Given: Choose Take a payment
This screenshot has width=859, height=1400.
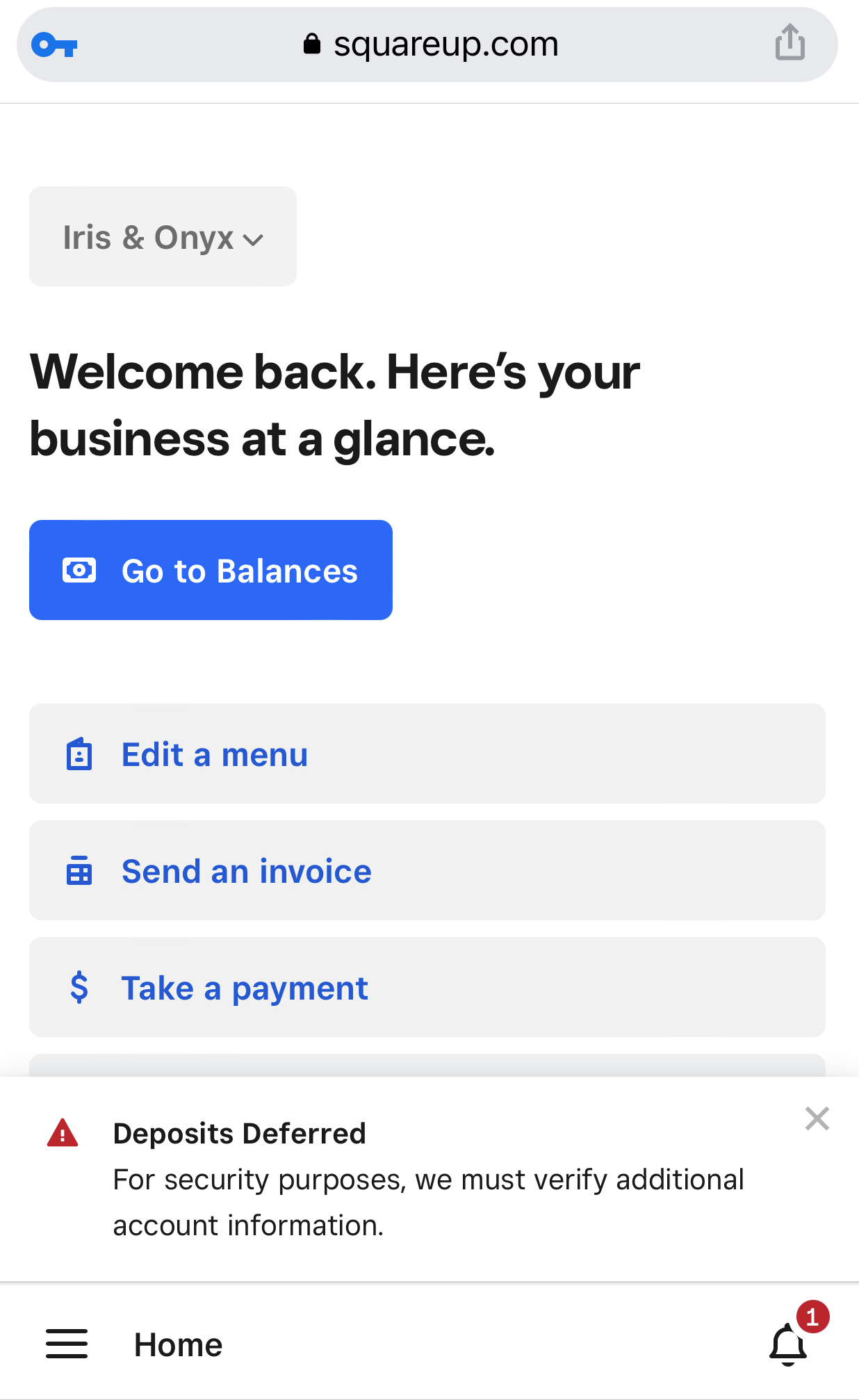Looking at the screenshot, I should point(427,988).
